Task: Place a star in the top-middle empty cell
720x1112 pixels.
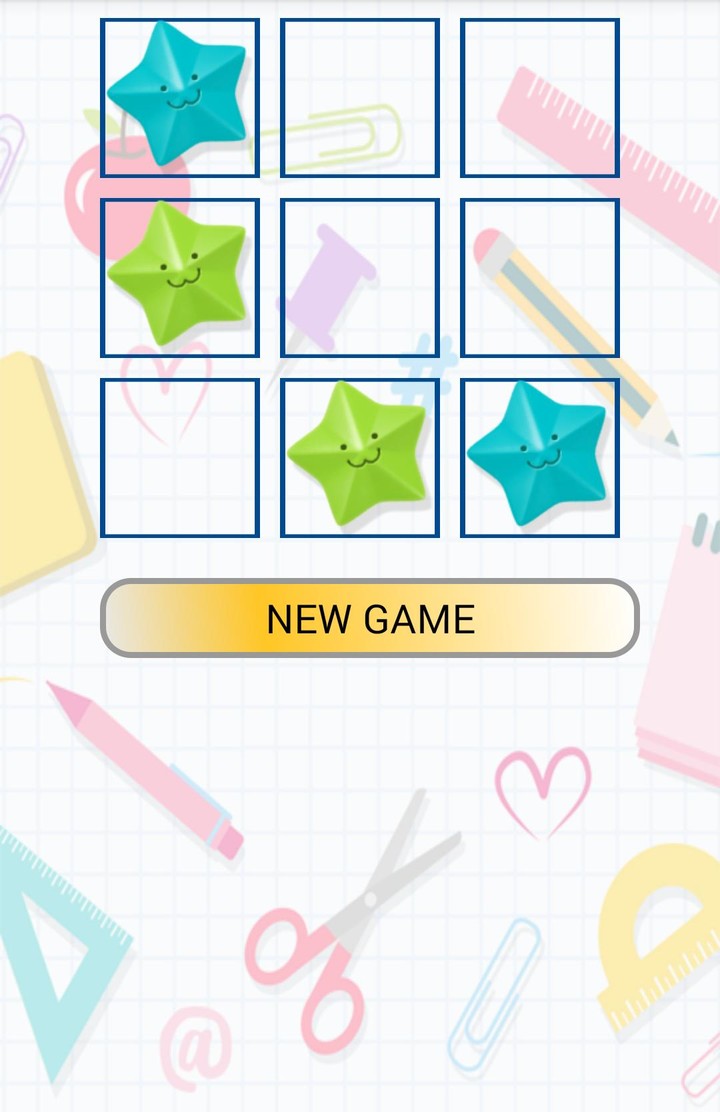Action: coord(360,98)
